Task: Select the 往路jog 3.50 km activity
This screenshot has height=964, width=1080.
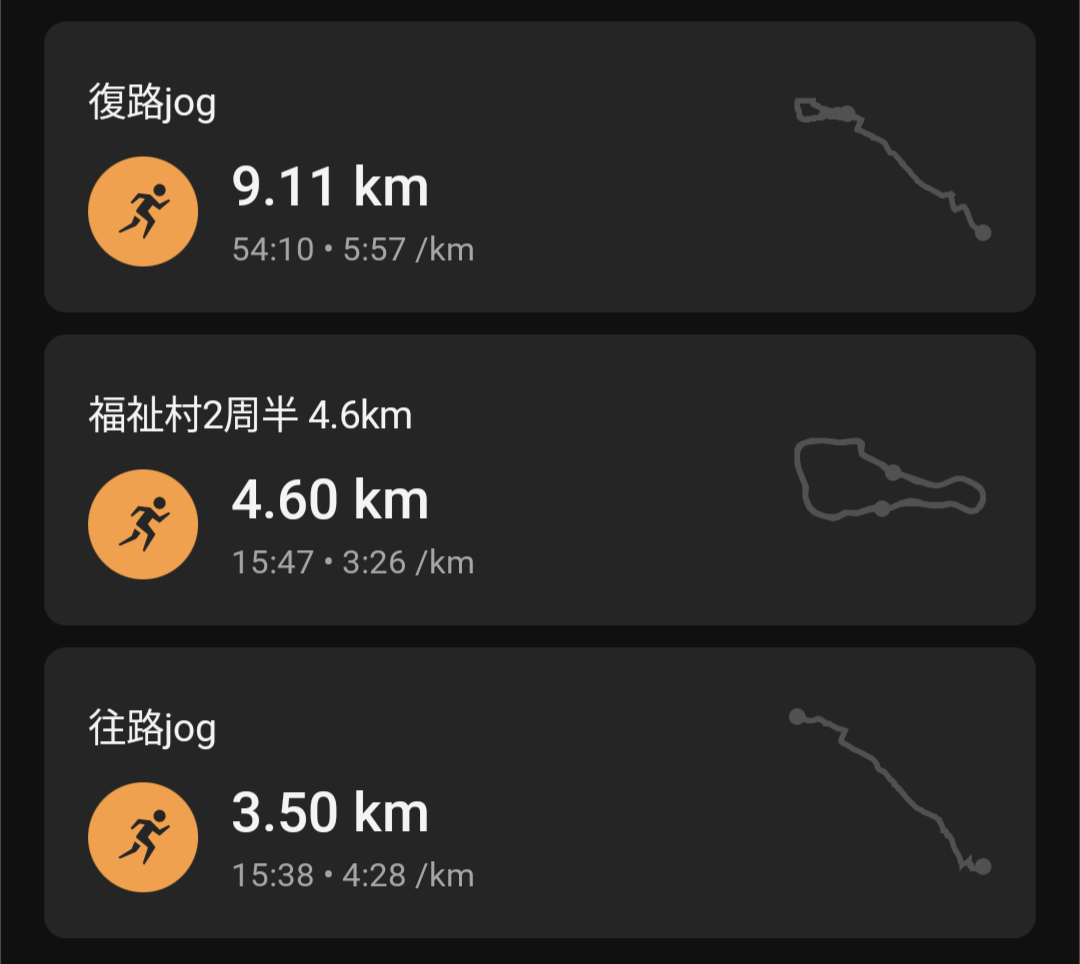Action: pos(540,792)
